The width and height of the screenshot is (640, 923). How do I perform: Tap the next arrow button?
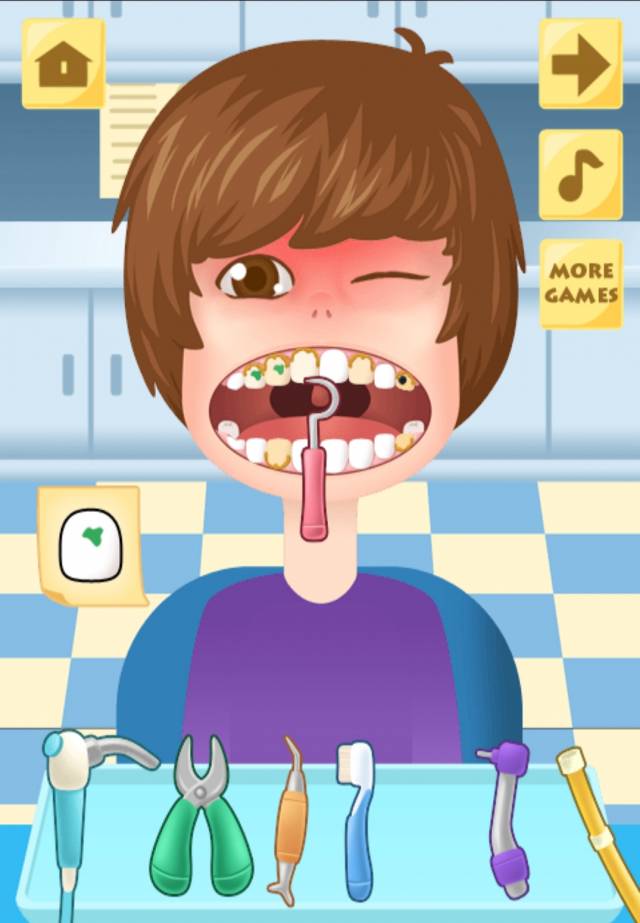[x=580, y=64]
